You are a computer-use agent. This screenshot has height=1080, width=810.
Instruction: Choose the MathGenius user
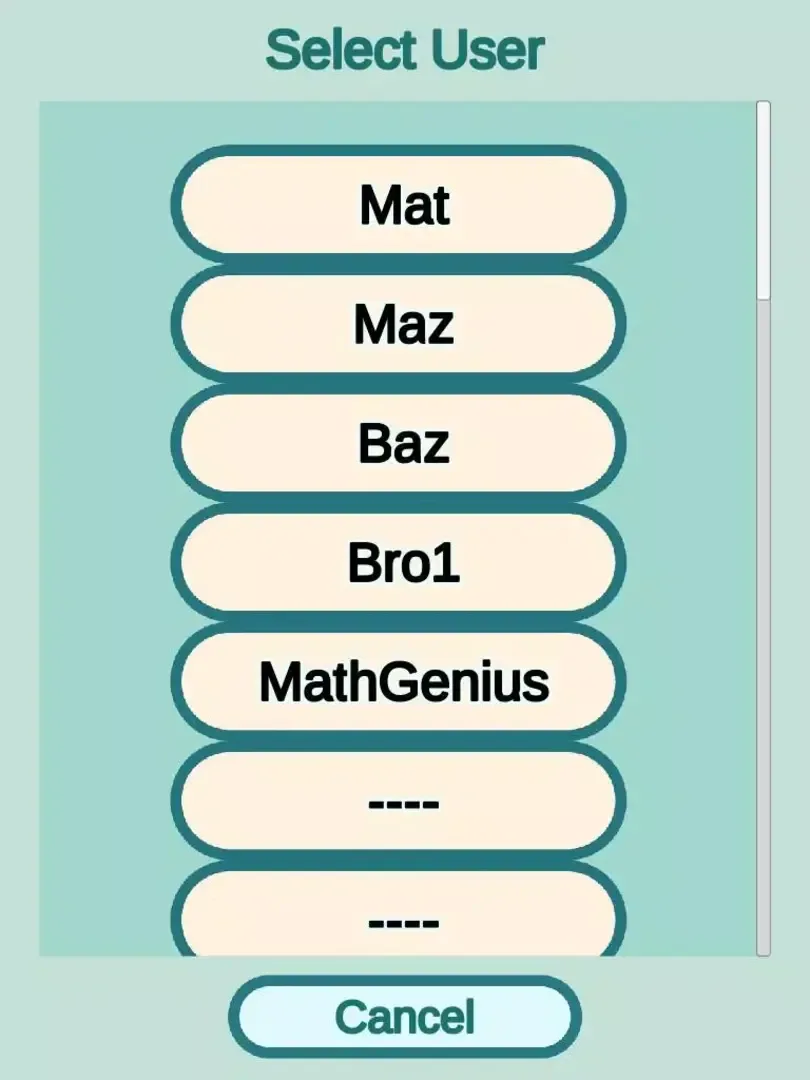click(x=399, y=683)
